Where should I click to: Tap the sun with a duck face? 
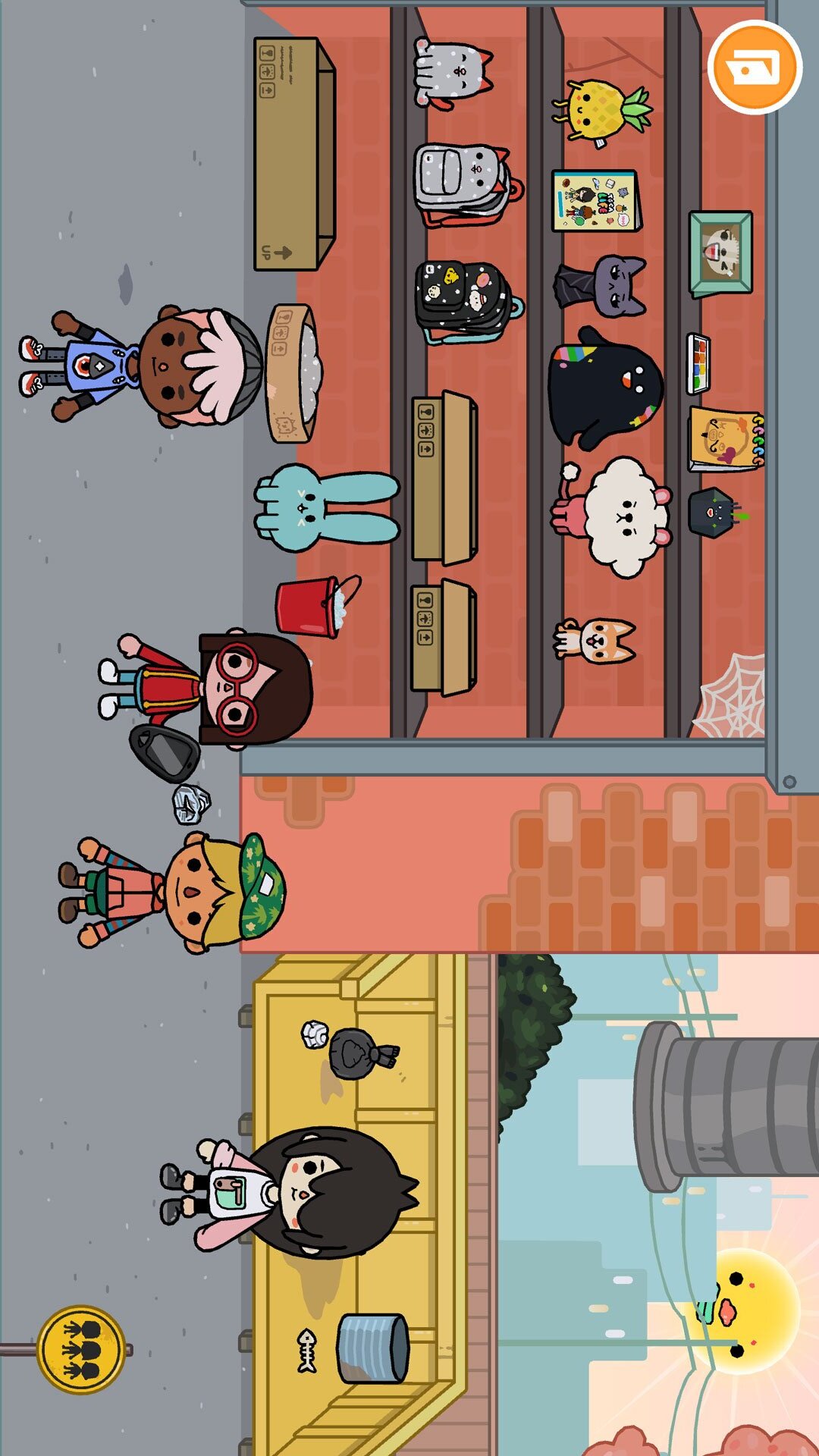747,1308
